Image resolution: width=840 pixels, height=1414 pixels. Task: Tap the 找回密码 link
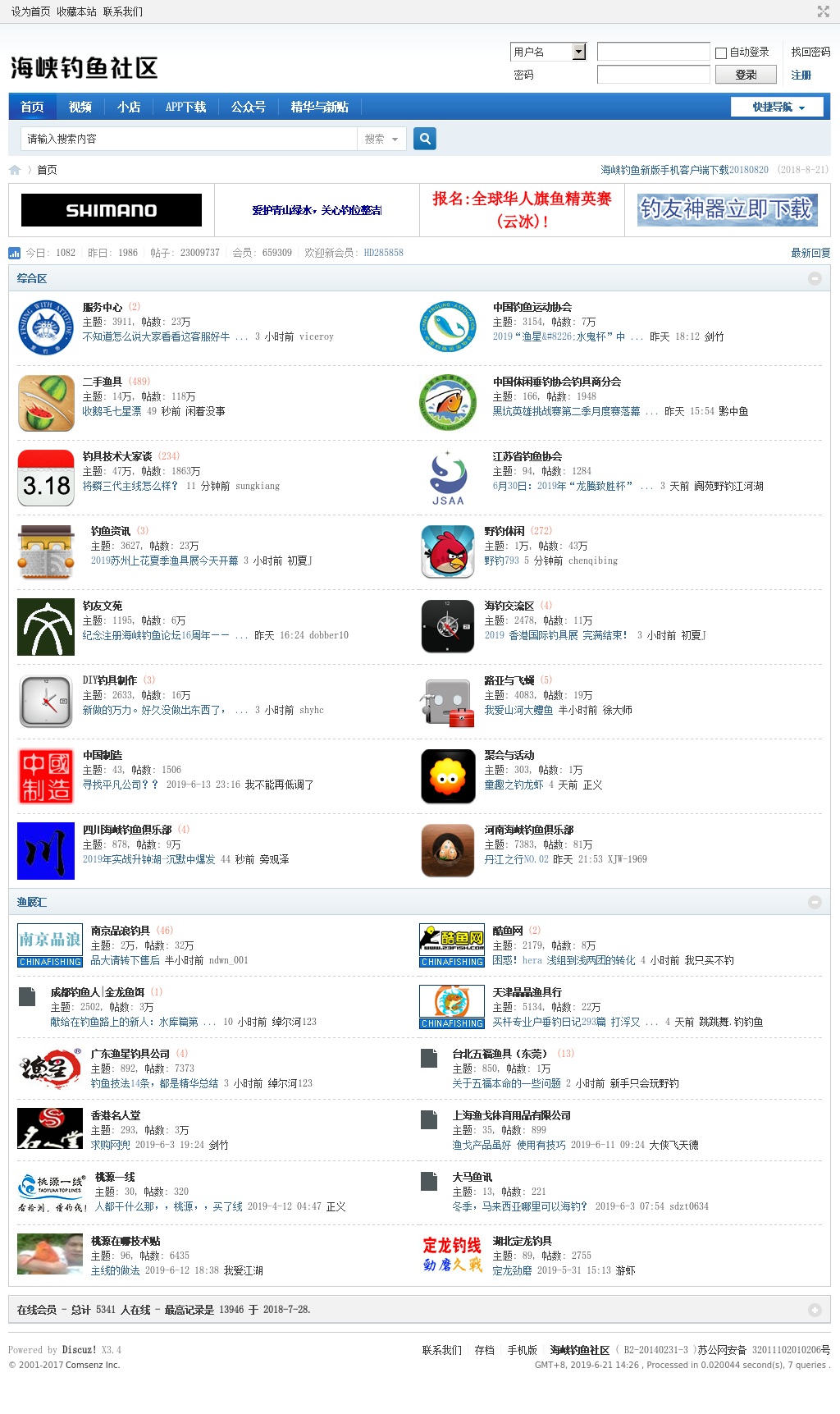(810, 52)
